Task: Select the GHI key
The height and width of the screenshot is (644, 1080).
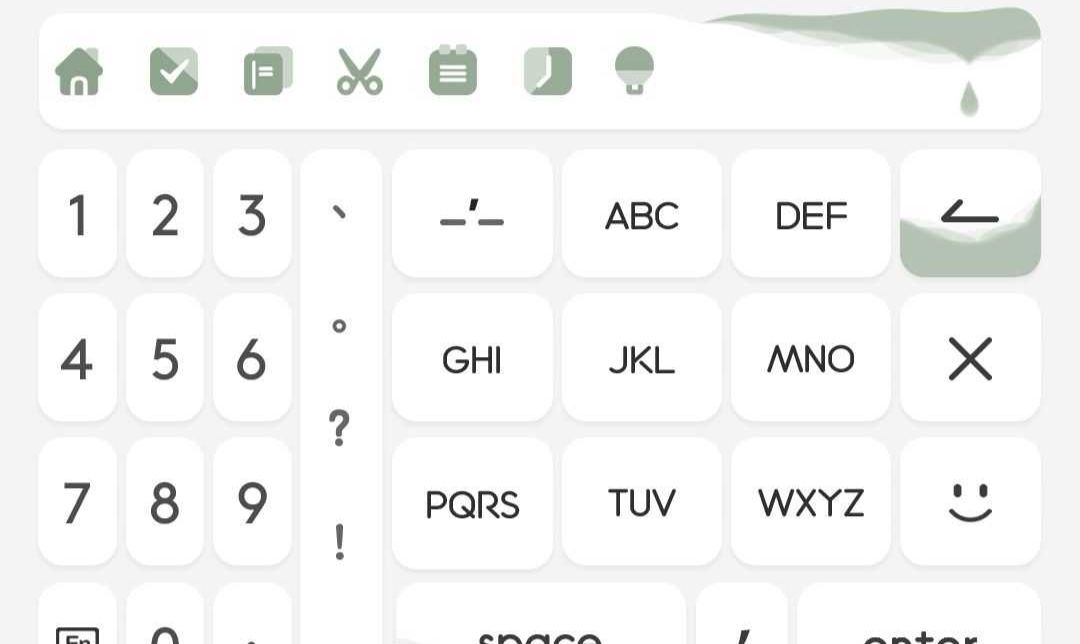Action: pyautogui.click(x=472, y=358)
